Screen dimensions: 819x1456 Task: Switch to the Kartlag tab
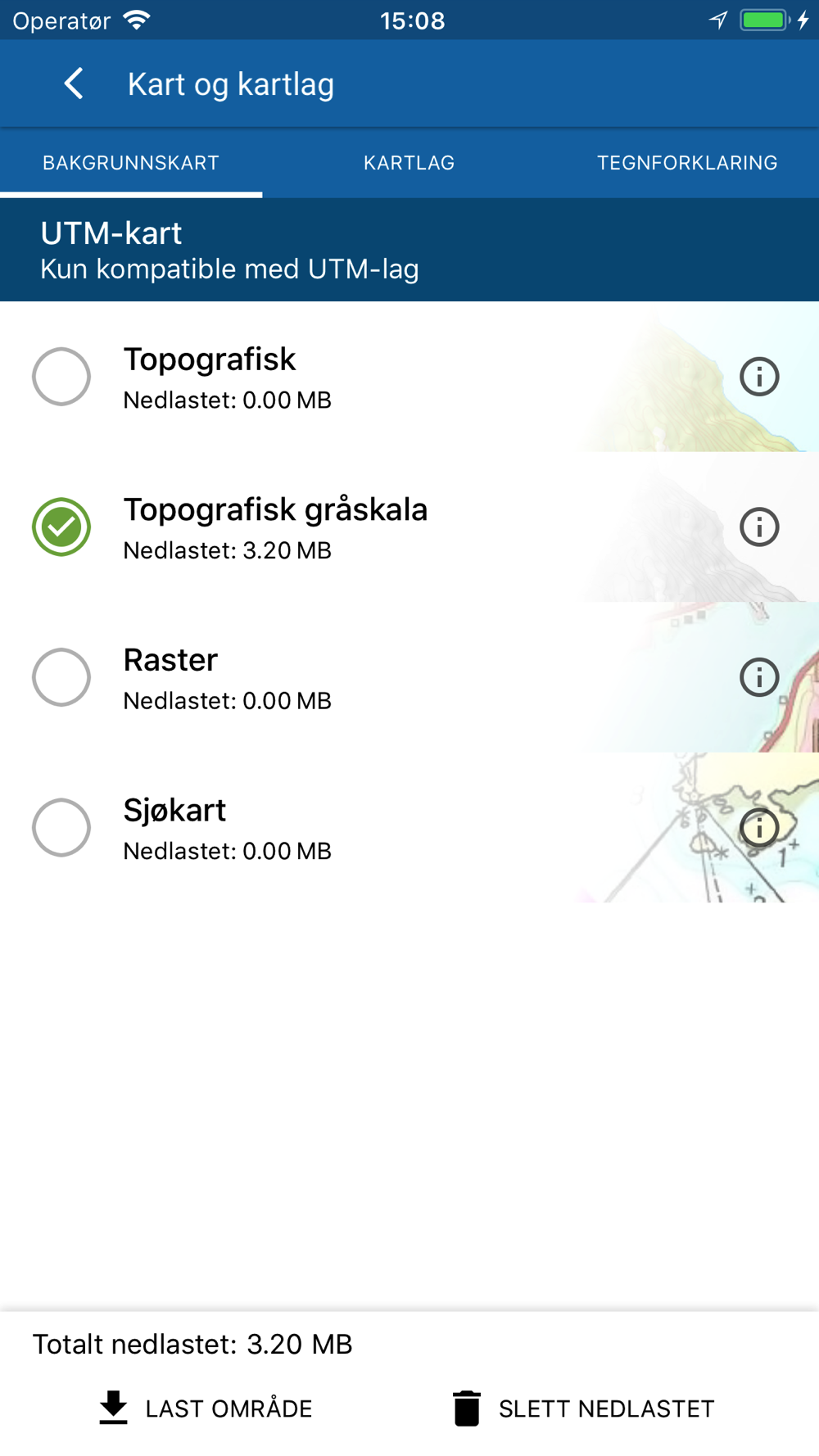pos(409,162)
